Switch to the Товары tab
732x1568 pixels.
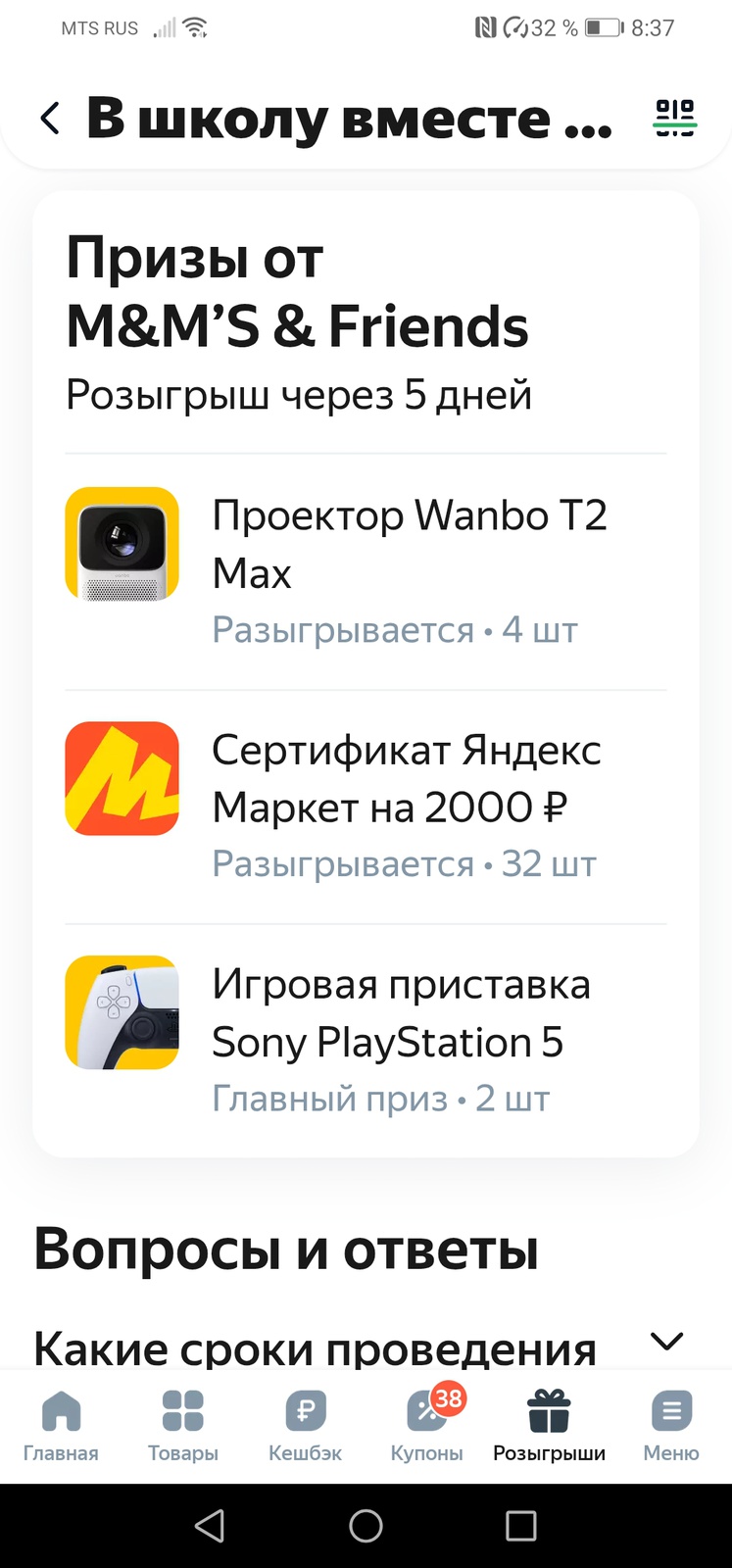(x=183, y=1424)
